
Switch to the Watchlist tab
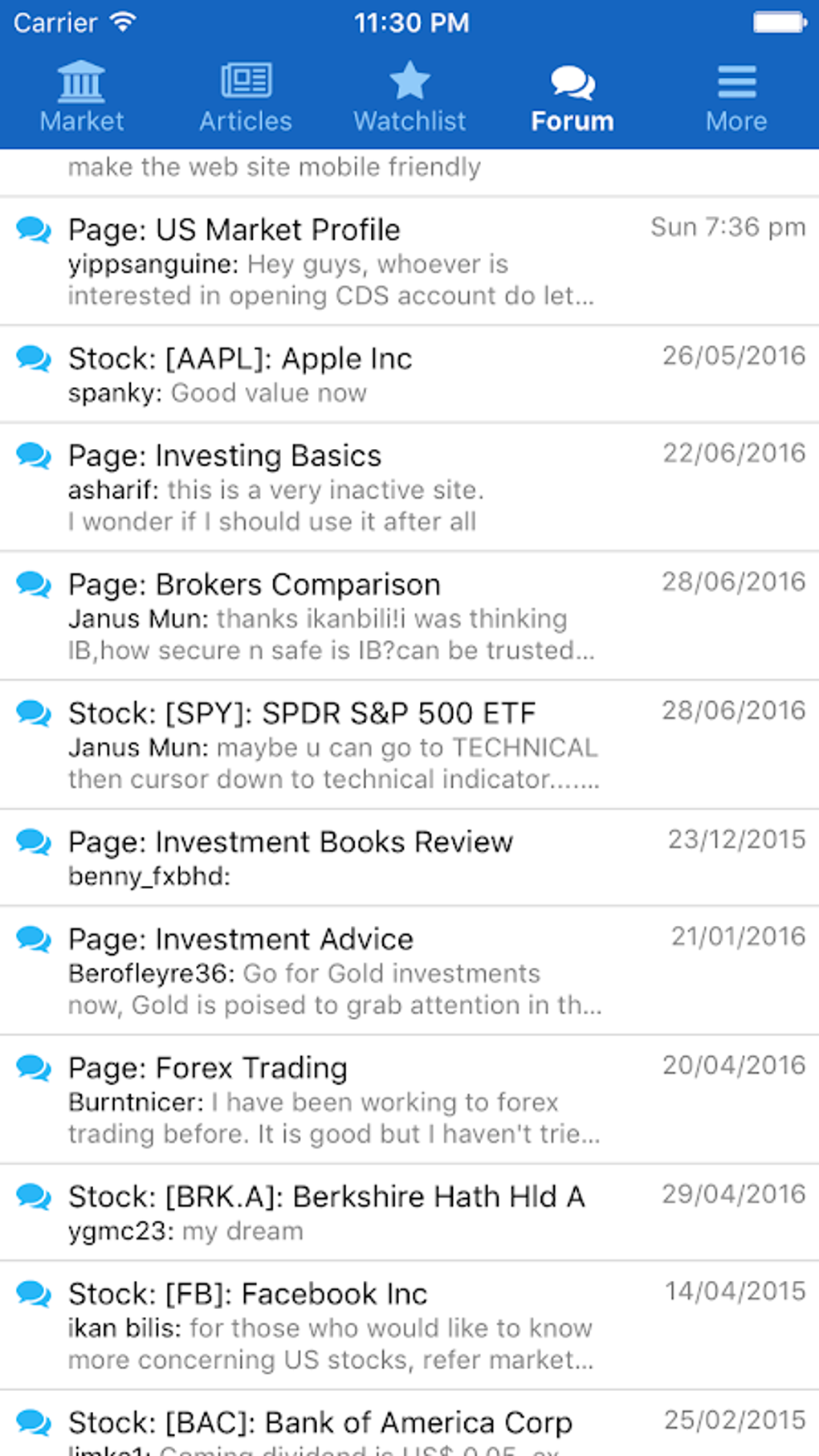point(409,96)
